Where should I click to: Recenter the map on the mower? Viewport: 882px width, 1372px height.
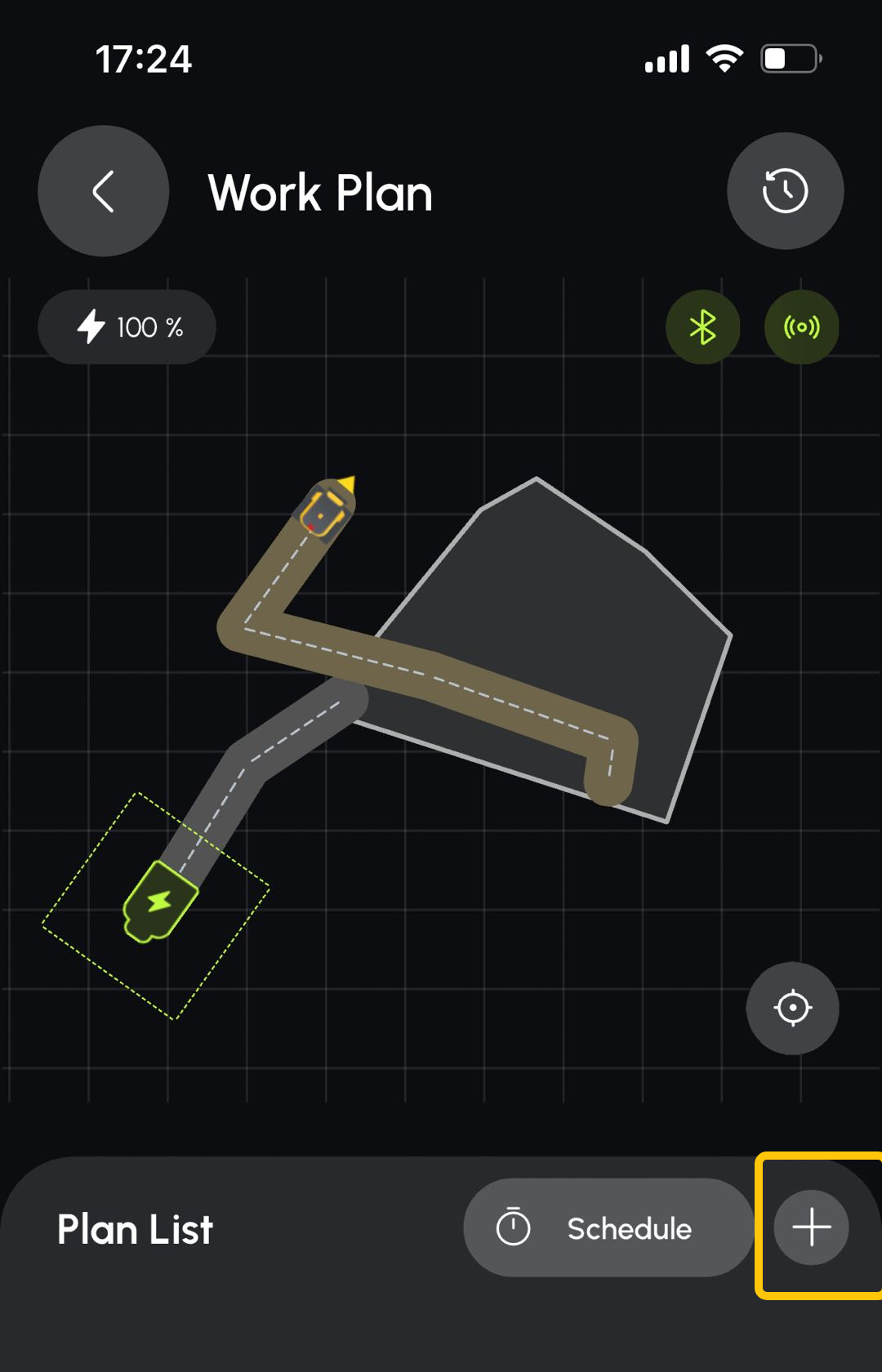(x=792, y=1008)
